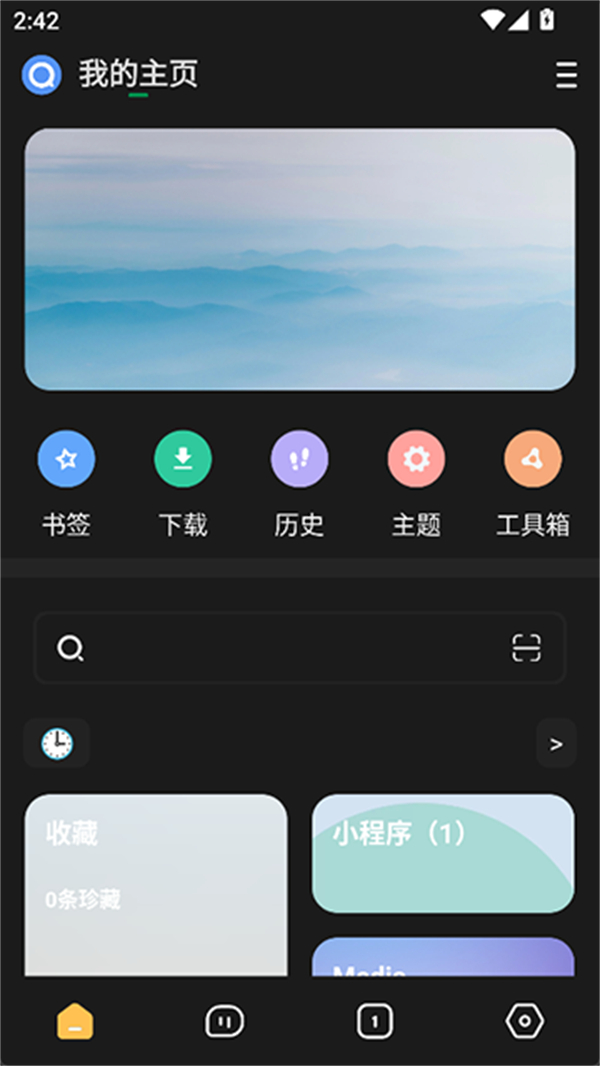This screenshot has width=600, height=1066.
Task: Open 主题 themes shortcut
Action: [x=416, y=460]
